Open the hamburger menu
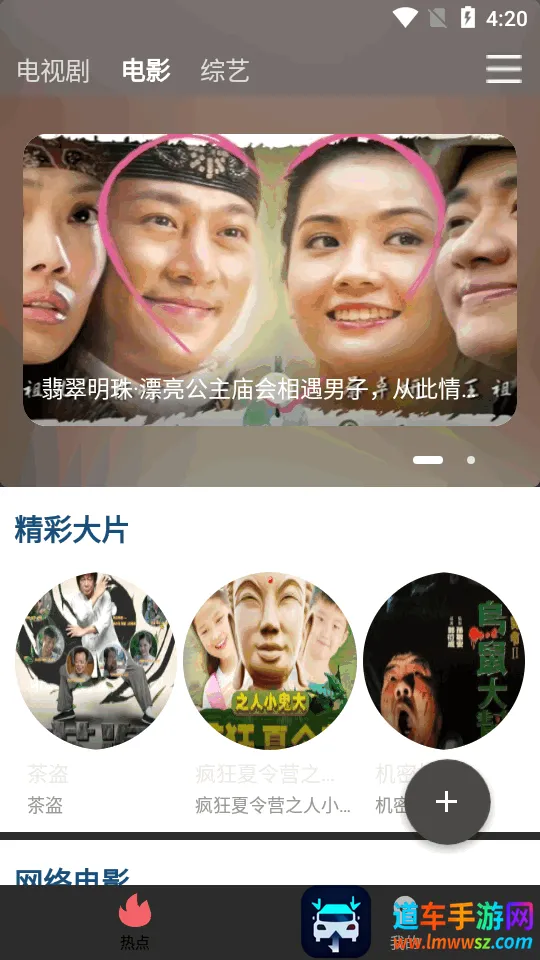Image resolution: width=540 pixels, height=960 pixels. pyautogui.click(x=504, y=69)
